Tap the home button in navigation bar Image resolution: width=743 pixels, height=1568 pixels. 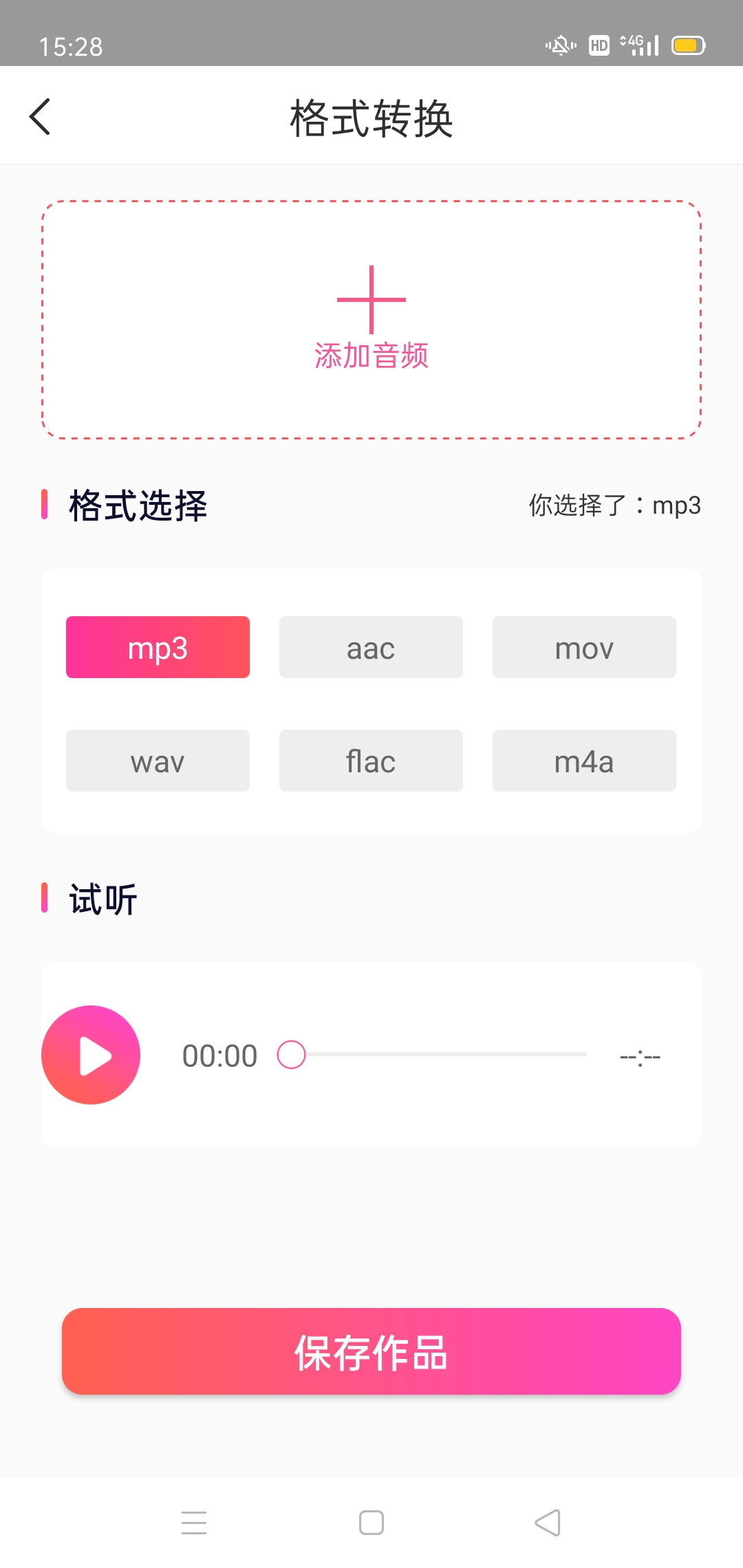point(371,1522)
